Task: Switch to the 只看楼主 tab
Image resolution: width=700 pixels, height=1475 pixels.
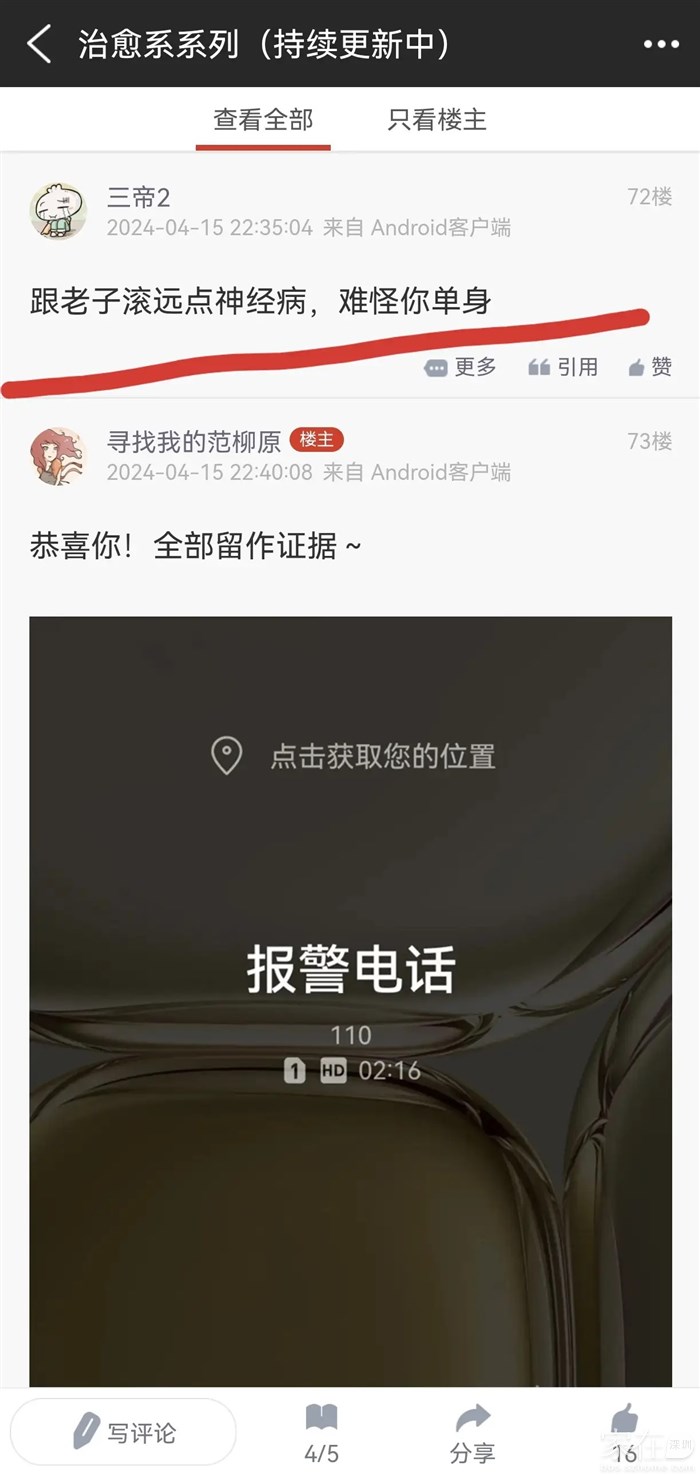Action: 437,120
